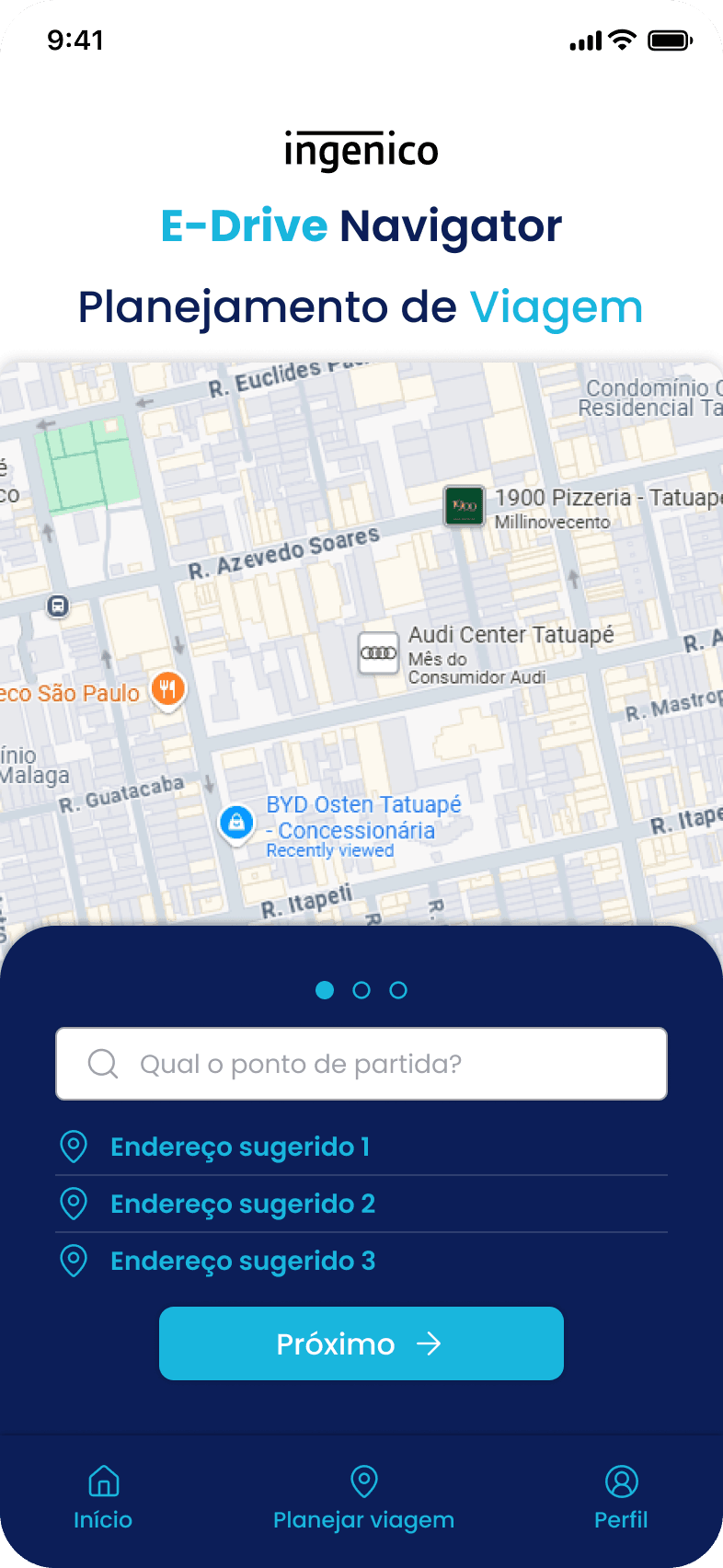723x1568 pixels.
Task: Tap the pin icon beside Endereço sugerido 2
Action: click(74, 1204)
